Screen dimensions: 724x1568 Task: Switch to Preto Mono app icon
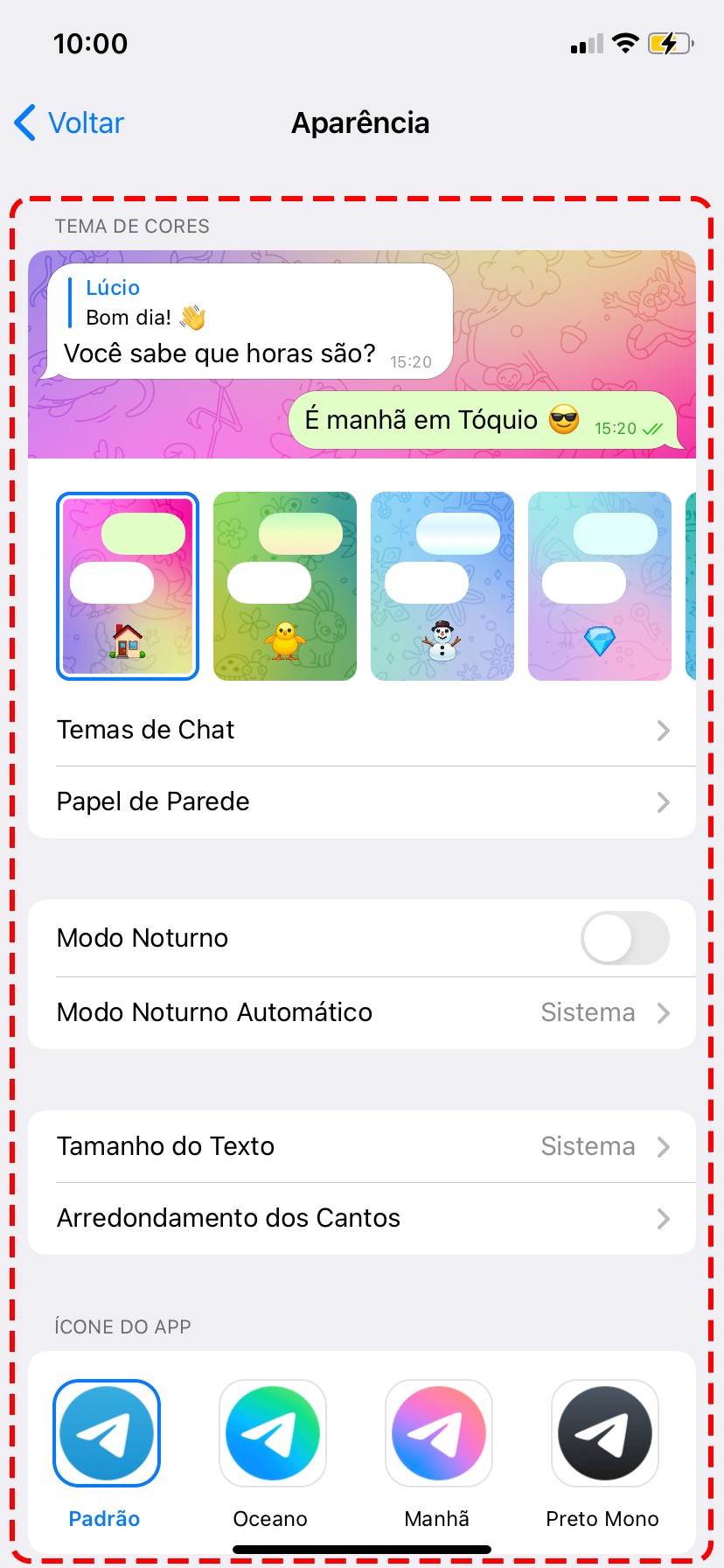point(605,1433)
